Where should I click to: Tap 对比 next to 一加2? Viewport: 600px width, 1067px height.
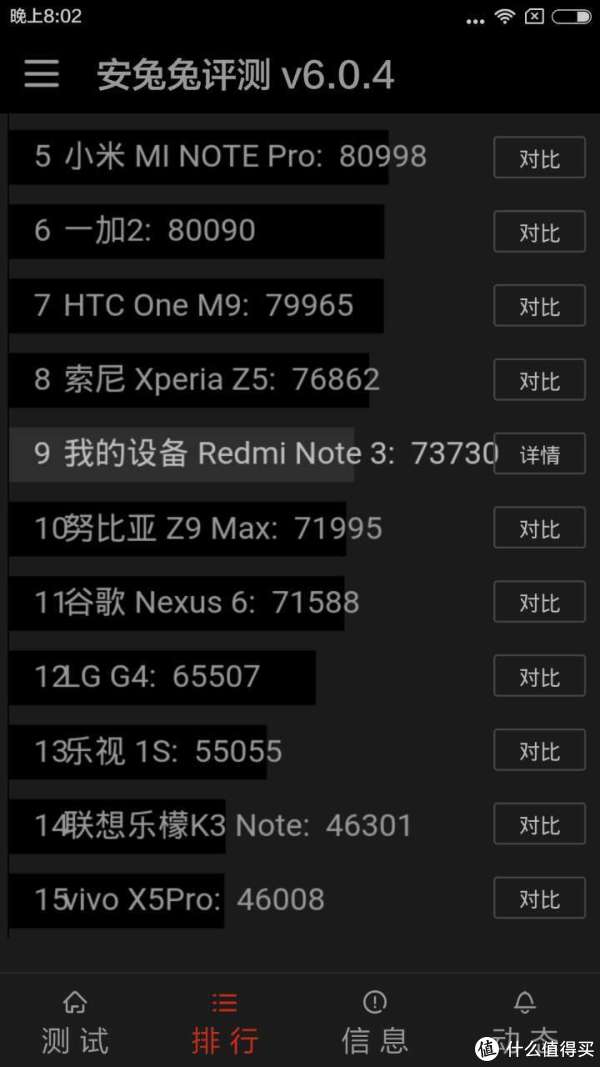pos(539,232)
